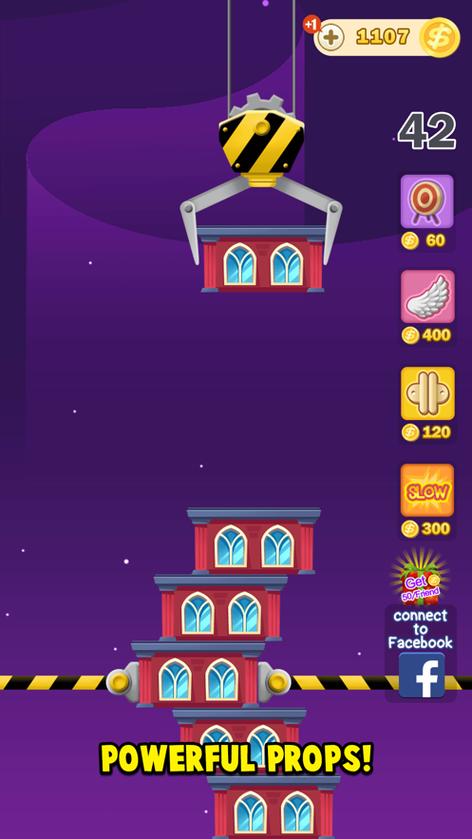Activate the yellow clamp prop for 120 coins
This screenshot has width=472, height=839.
tap(428, 393)
